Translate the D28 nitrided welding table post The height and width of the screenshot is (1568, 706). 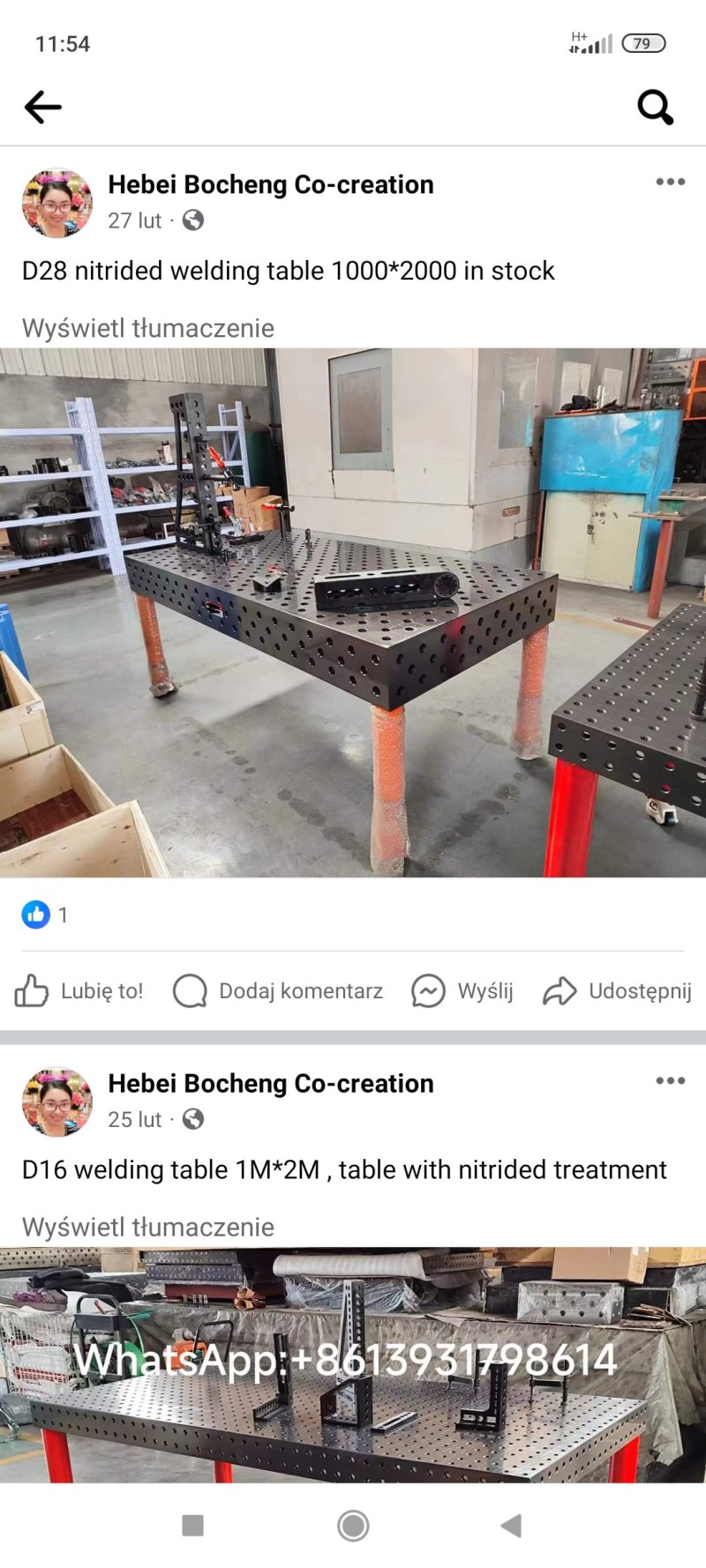148,328
